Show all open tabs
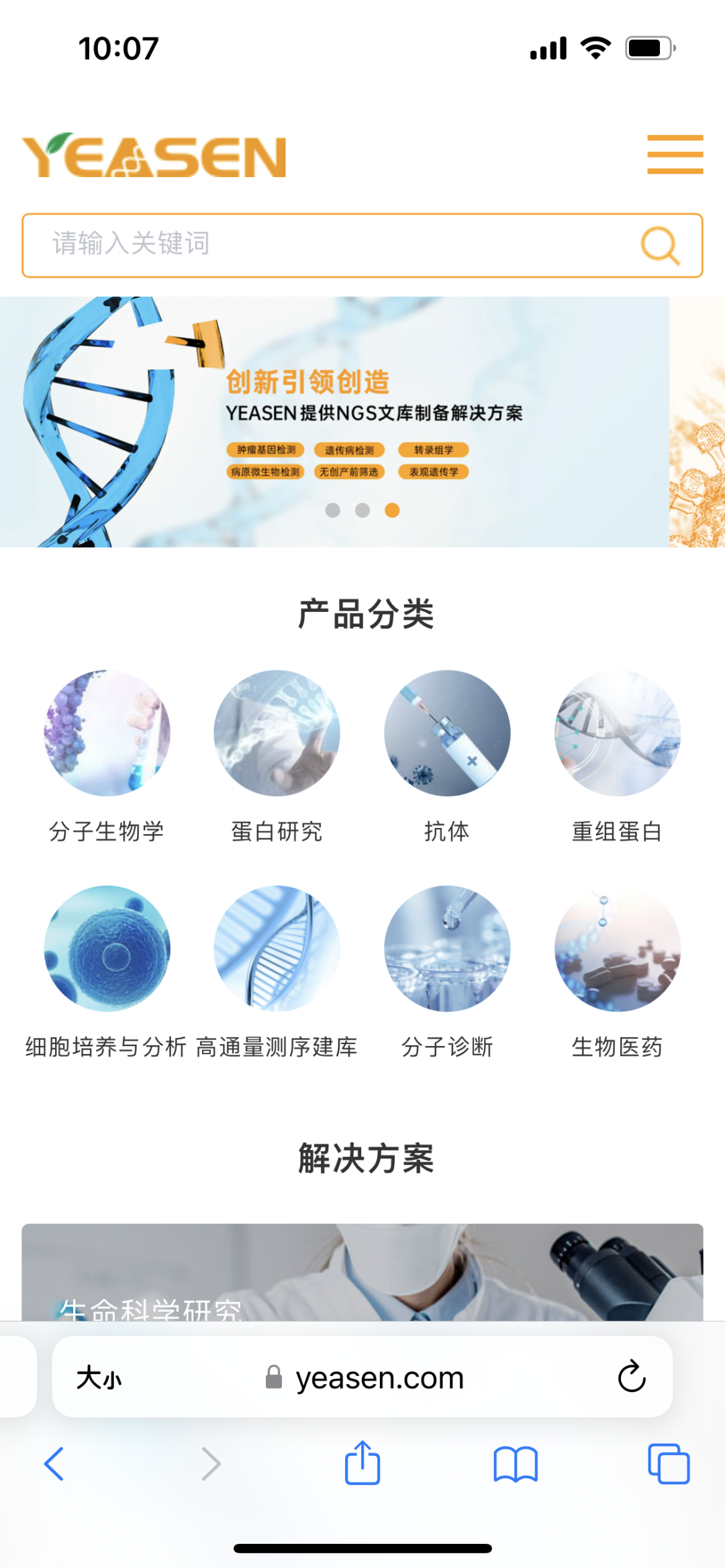 (669, 1463)
